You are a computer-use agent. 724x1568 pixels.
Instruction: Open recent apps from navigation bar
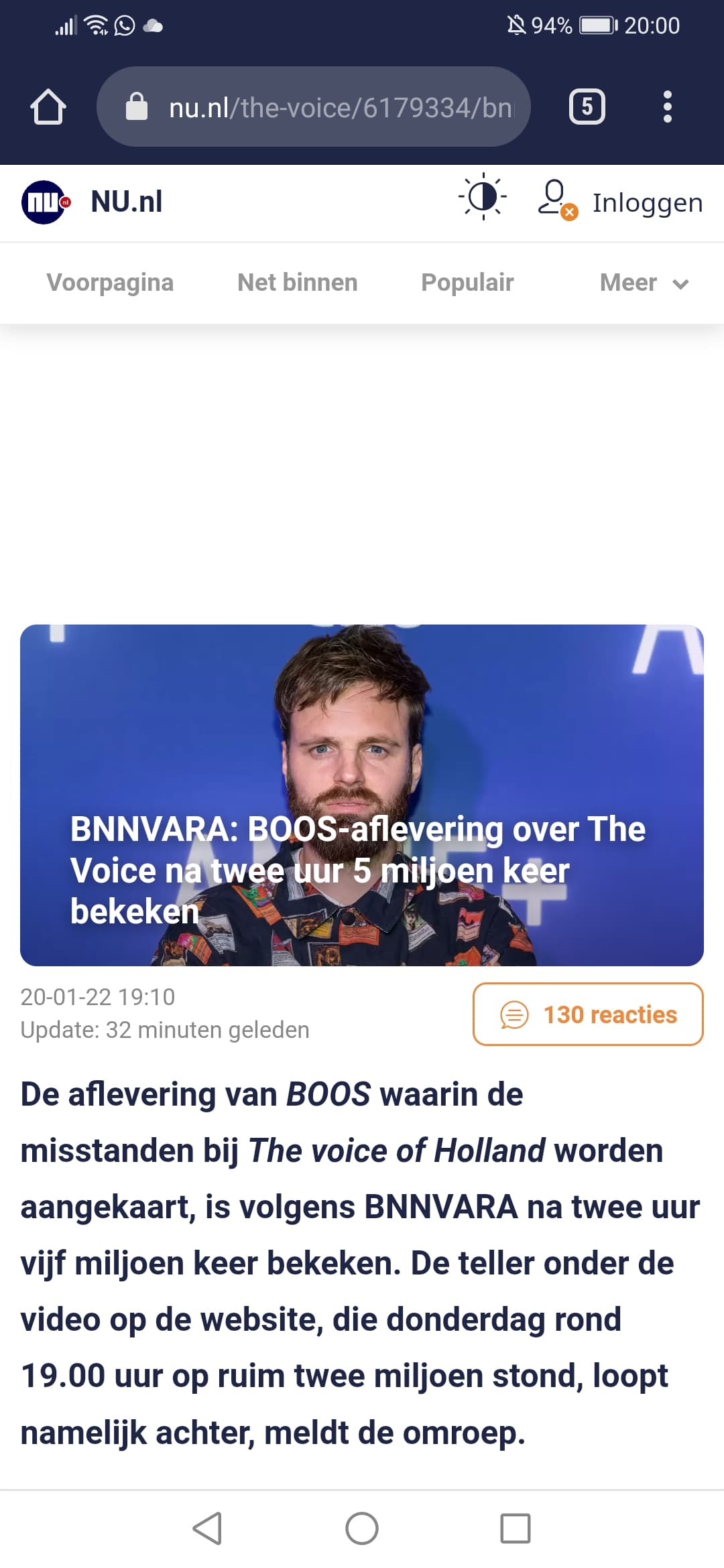[516, 1528]
